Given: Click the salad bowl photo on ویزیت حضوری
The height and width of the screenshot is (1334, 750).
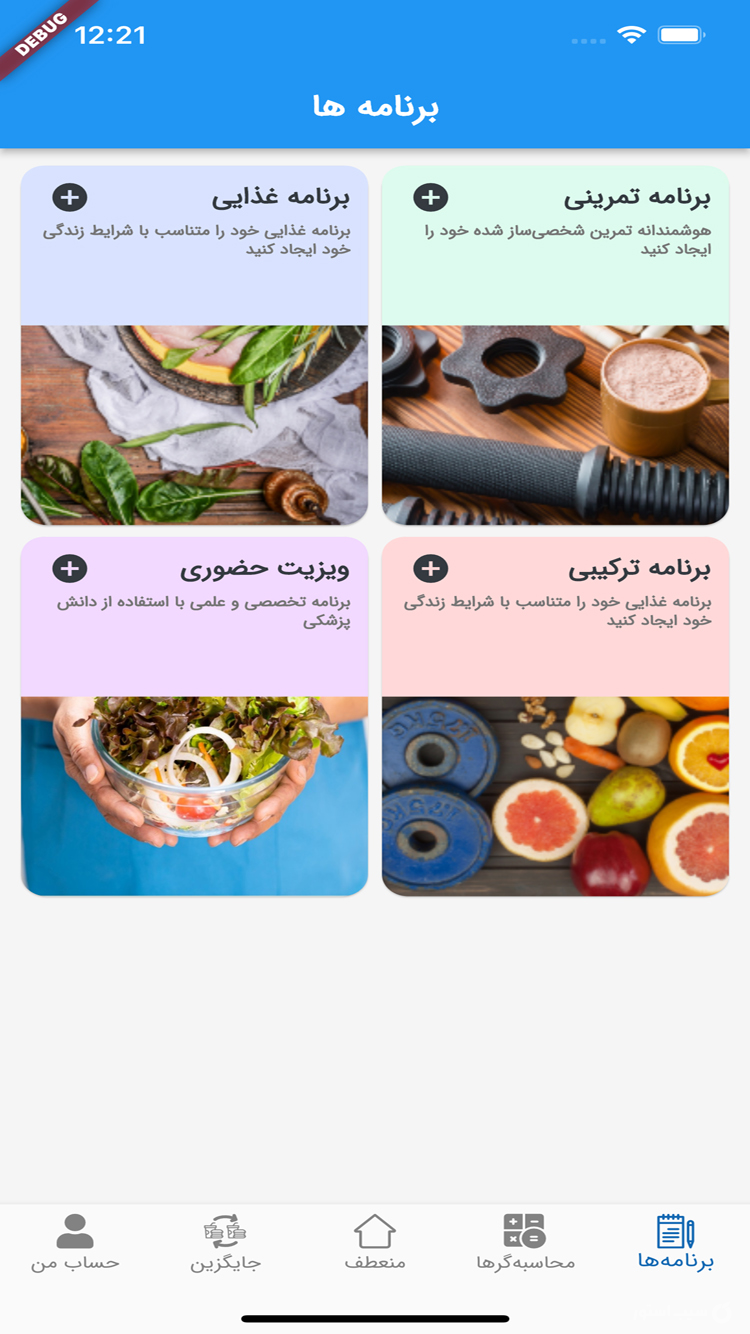Looking at the screenshot, I should (x=195, y=790).
